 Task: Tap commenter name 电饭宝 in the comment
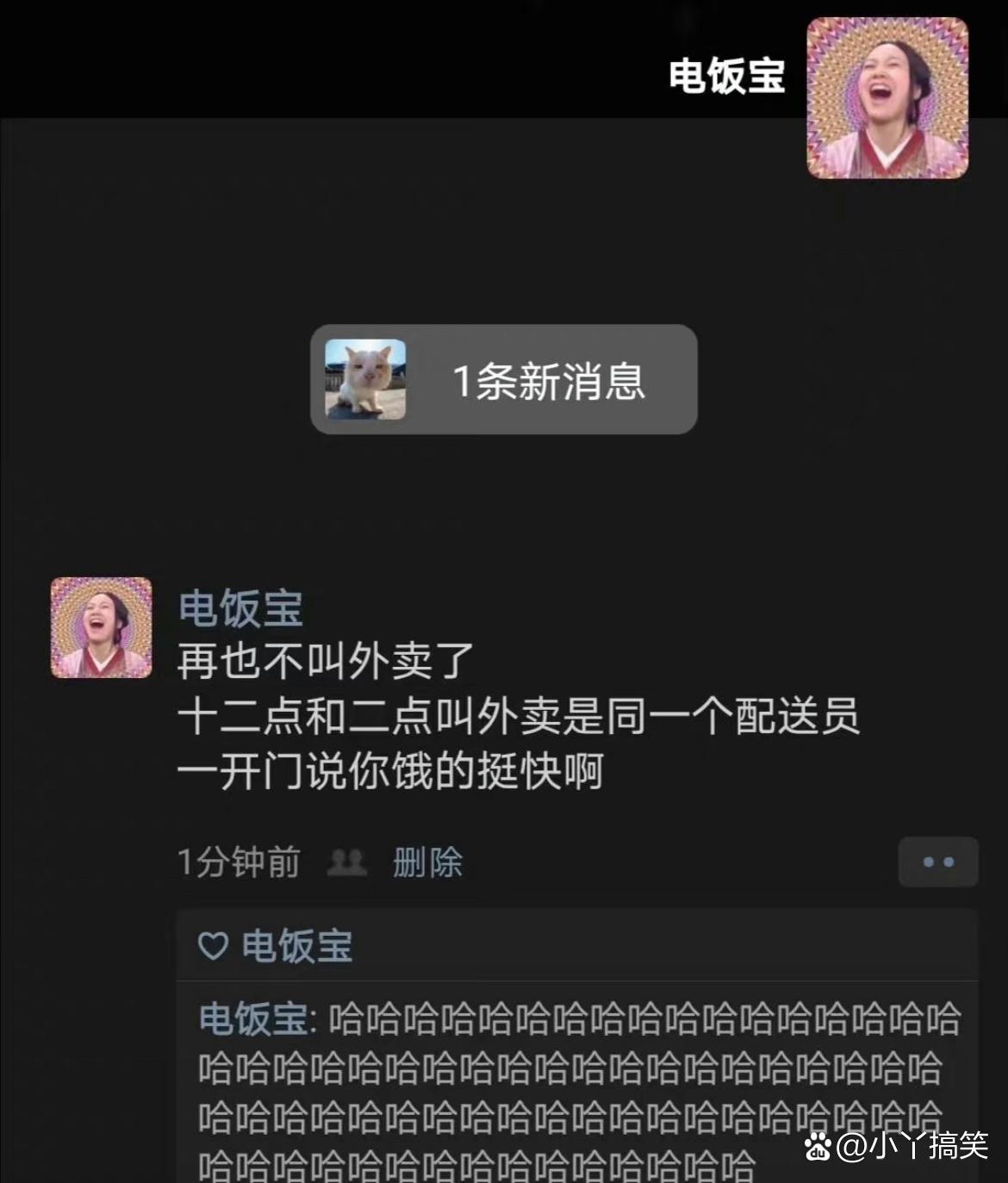[x=253, y=1018]
